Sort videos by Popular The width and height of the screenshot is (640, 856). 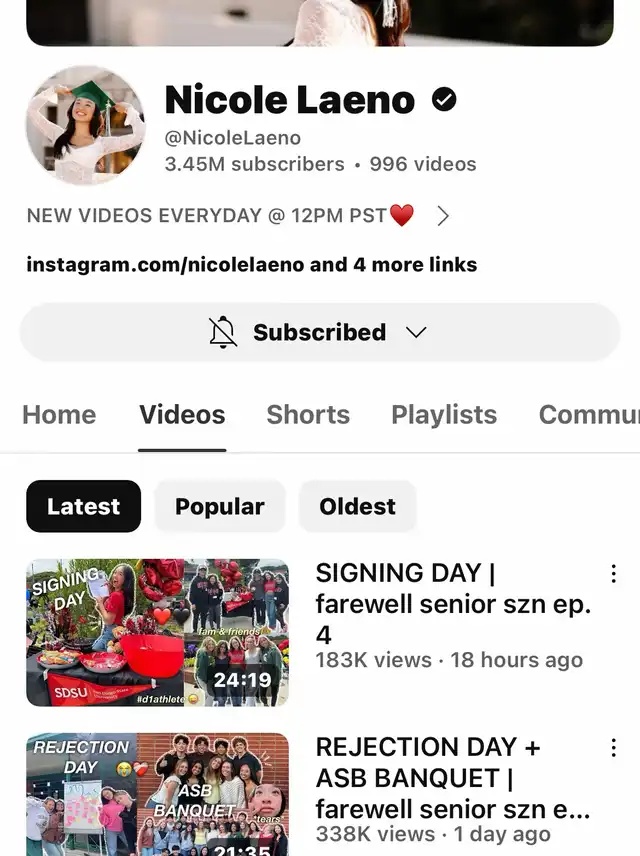point(220,506)
